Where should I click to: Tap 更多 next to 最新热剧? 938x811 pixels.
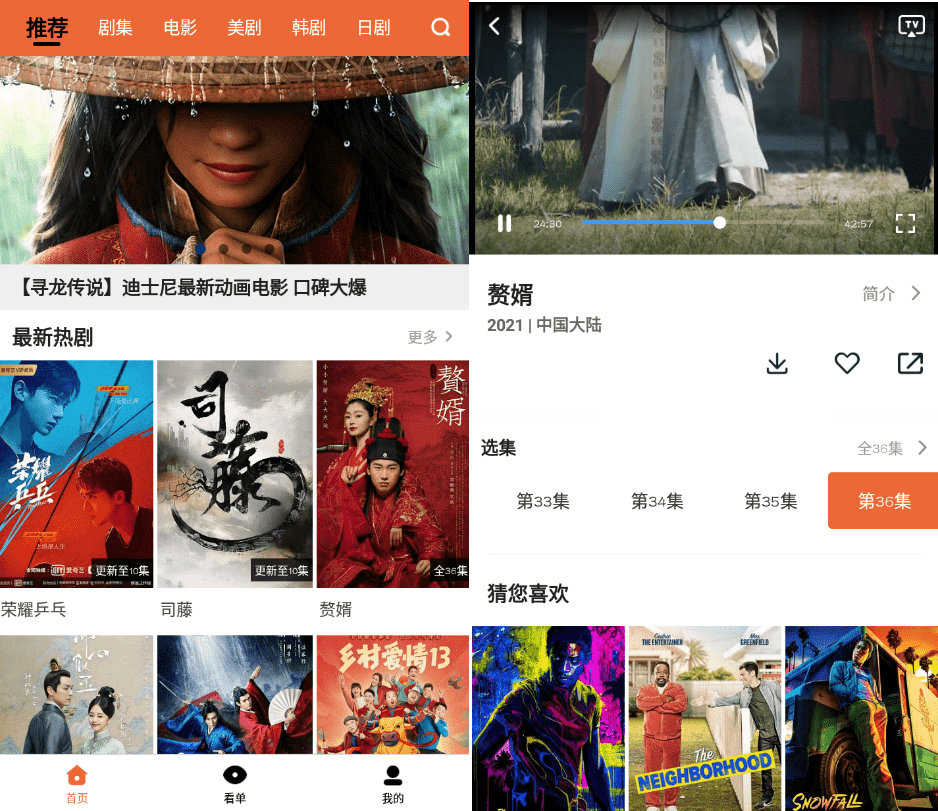[430, 337]
